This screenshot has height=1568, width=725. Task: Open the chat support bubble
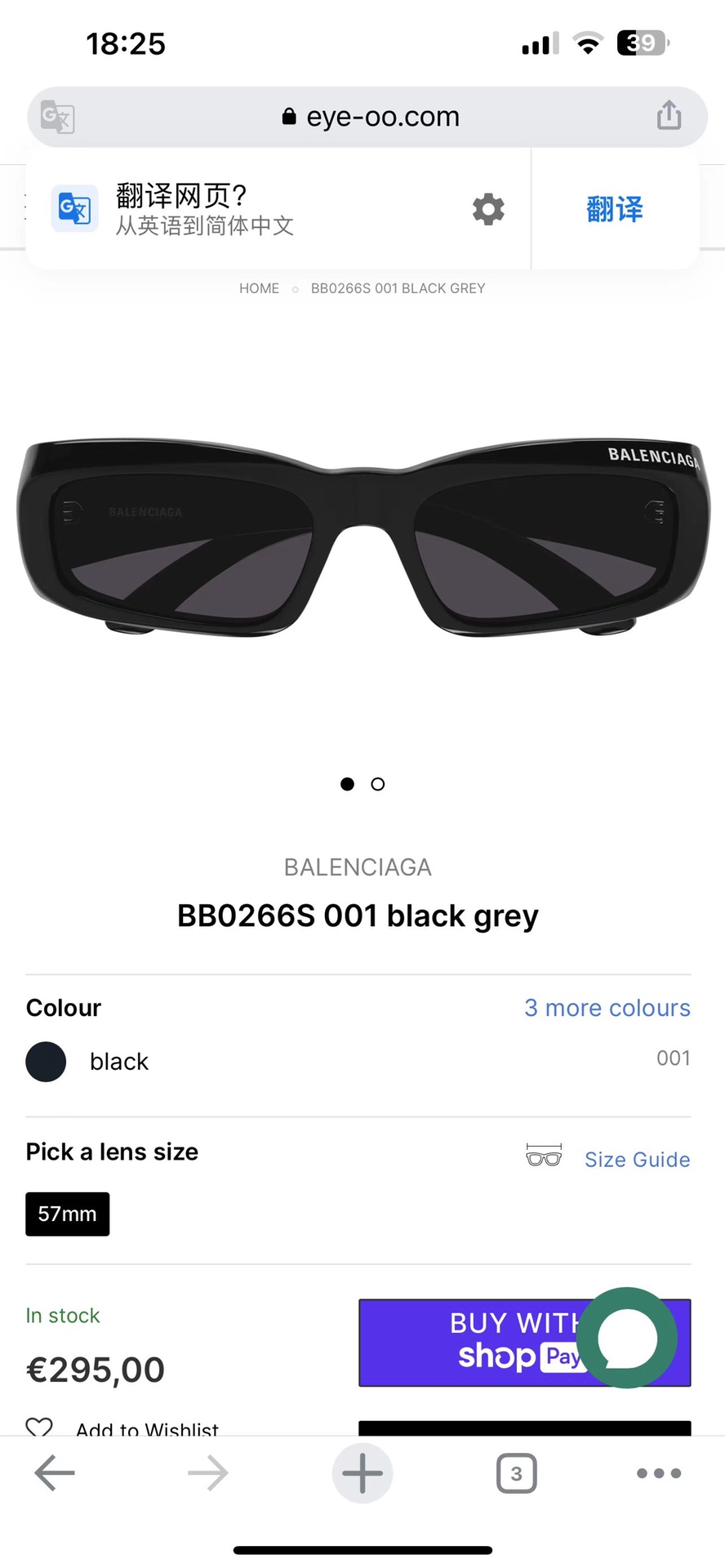(x=627, y=1338)
